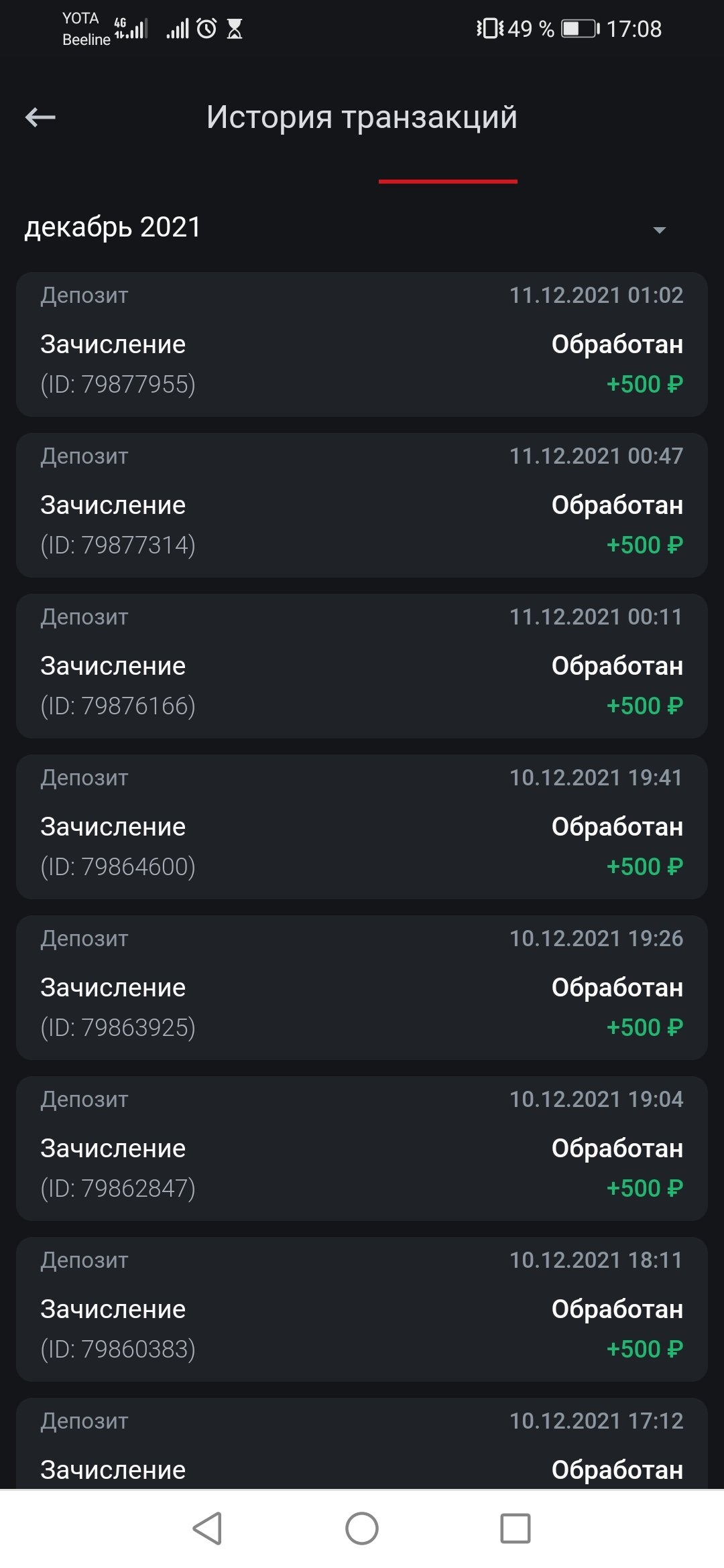The width and height of the screenshot is (724, 1568).
Task: Expand the декабрь 2021 month dropdown
Action: tap(659, 230)
